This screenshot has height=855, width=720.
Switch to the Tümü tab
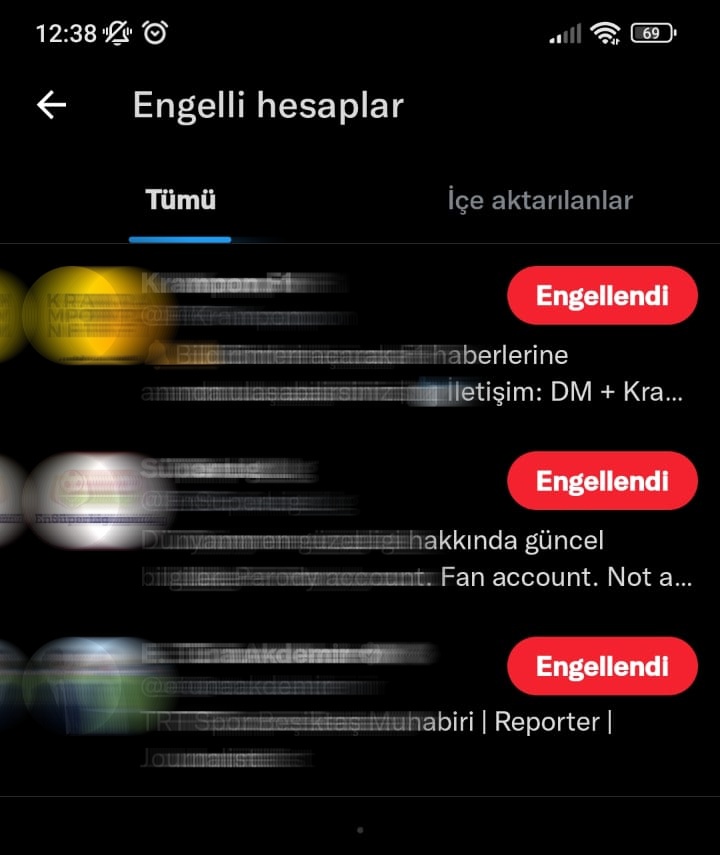click(x=180, y=200)
